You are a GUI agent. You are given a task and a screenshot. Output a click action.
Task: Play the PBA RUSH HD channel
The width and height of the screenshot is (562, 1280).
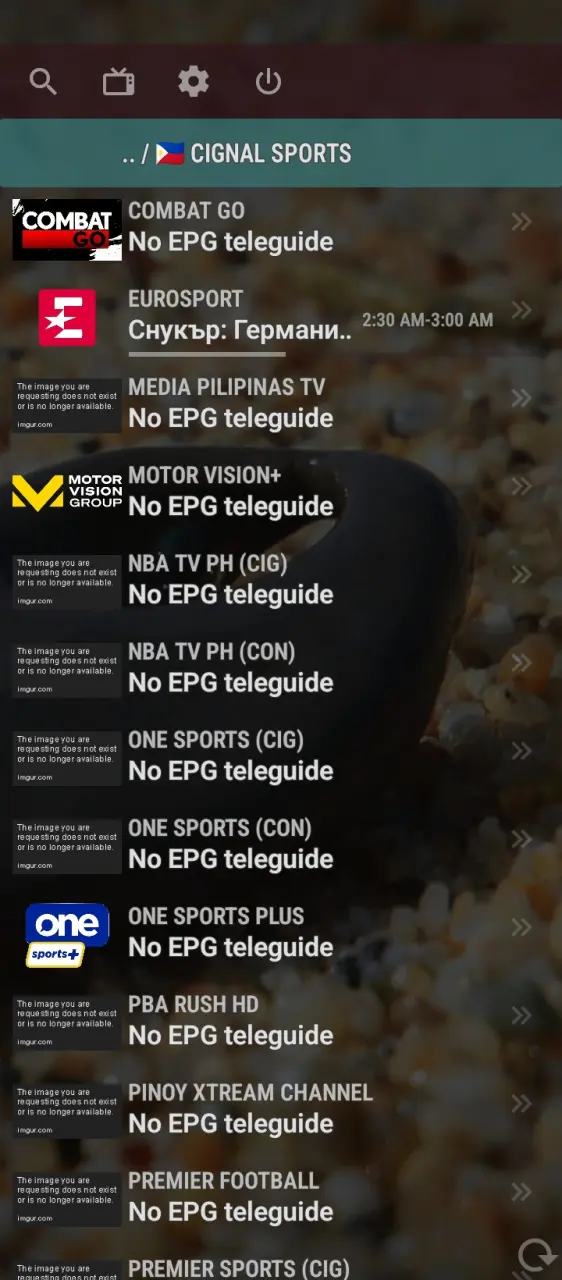point(281,1020)
